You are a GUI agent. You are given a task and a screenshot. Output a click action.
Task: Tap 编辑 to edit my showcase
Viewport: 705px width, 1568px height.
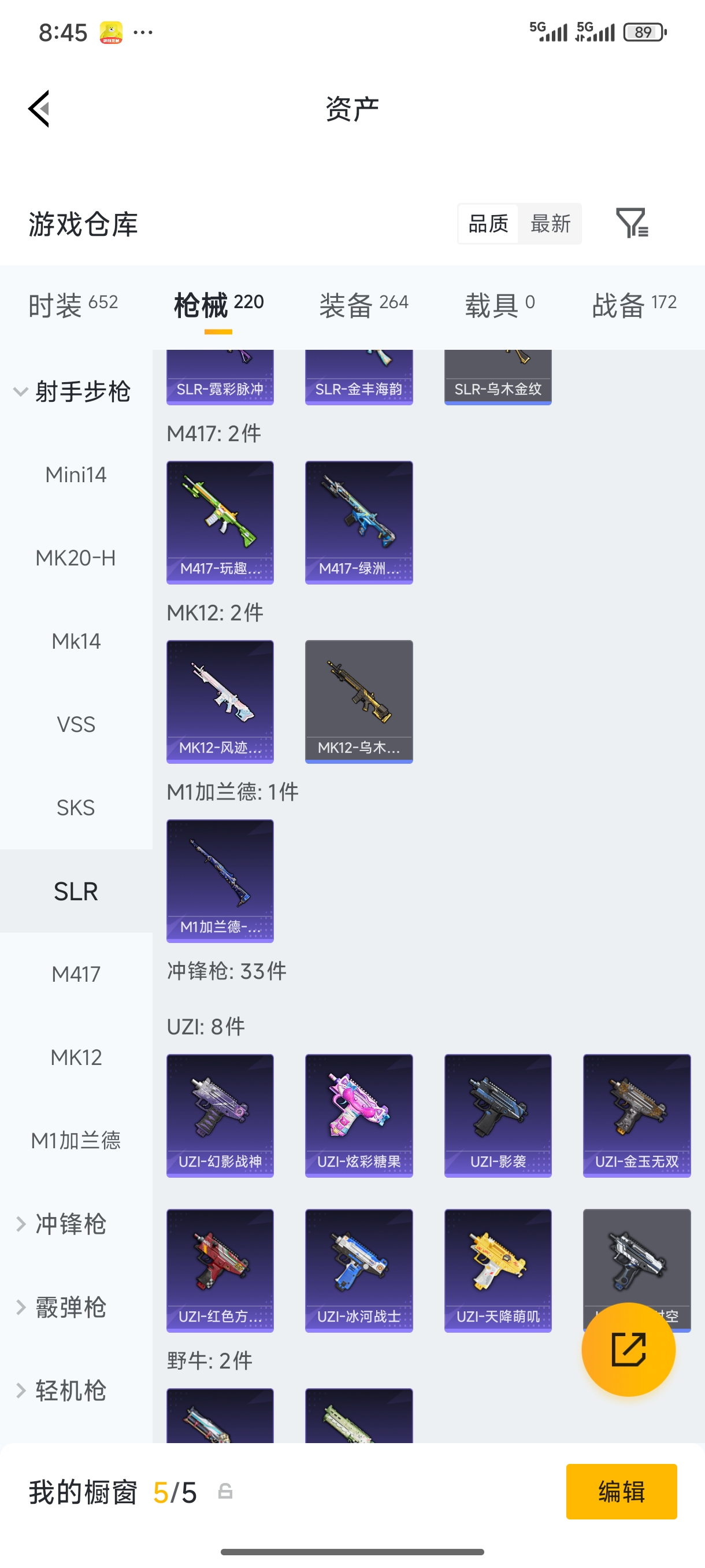[x=621, y=1491]
